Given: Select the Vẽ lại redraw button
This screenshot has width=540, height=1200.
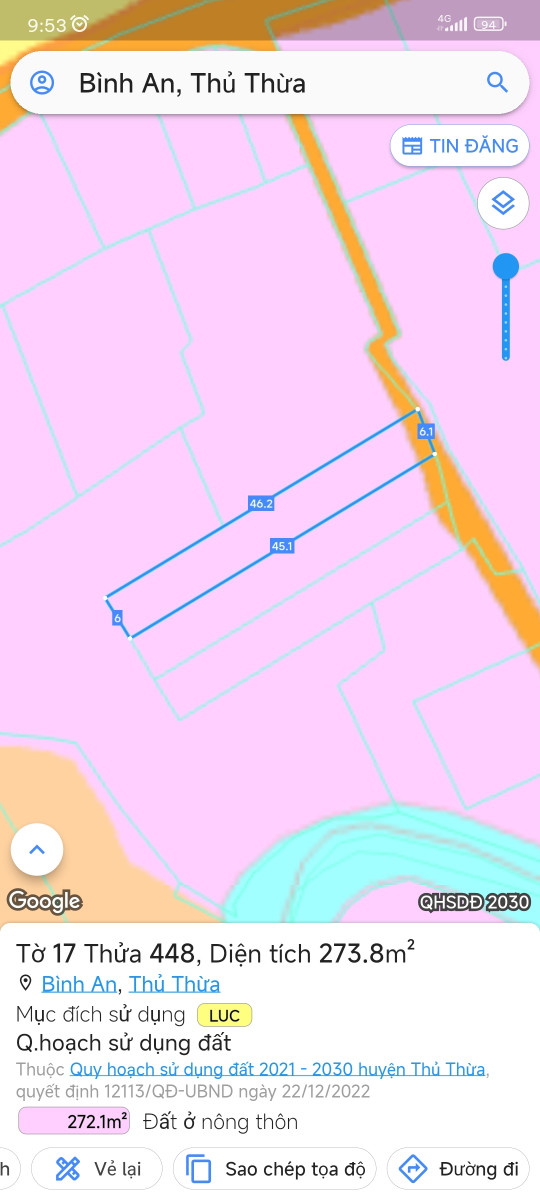Looking at the screenshot, I should coord(97,1169).
